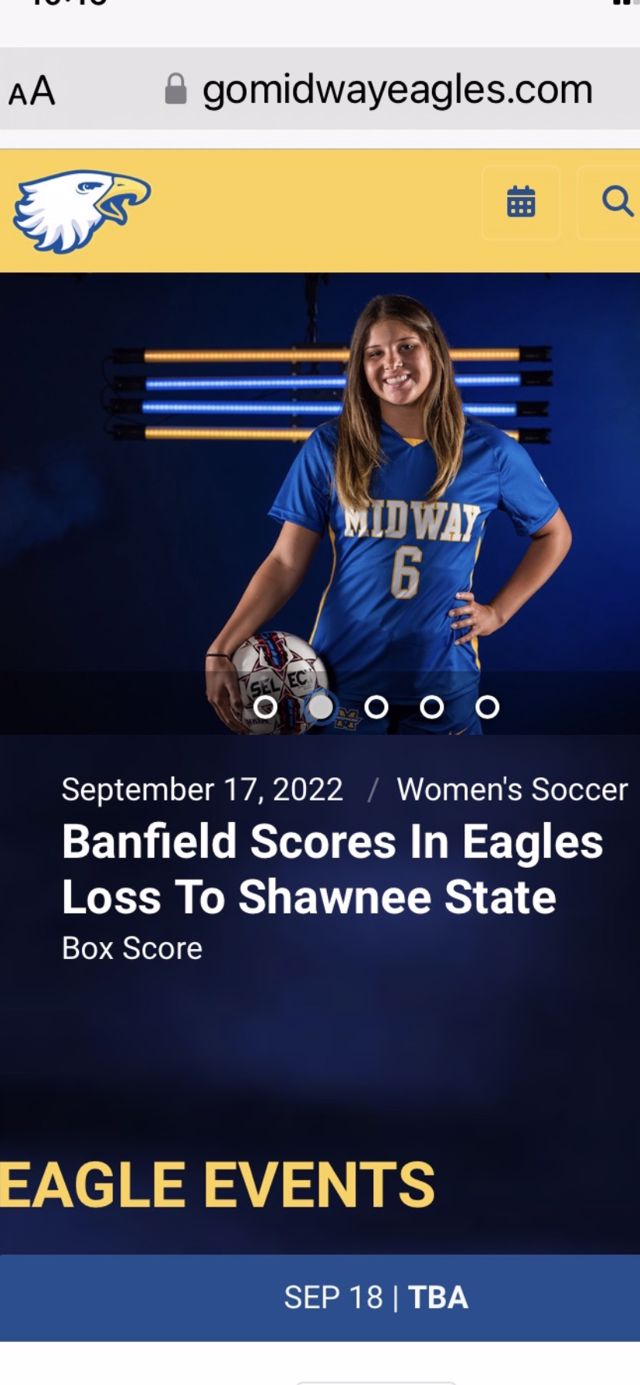640x1385 pixels.
Task: View the Box Score link
Action: (132, 948)
